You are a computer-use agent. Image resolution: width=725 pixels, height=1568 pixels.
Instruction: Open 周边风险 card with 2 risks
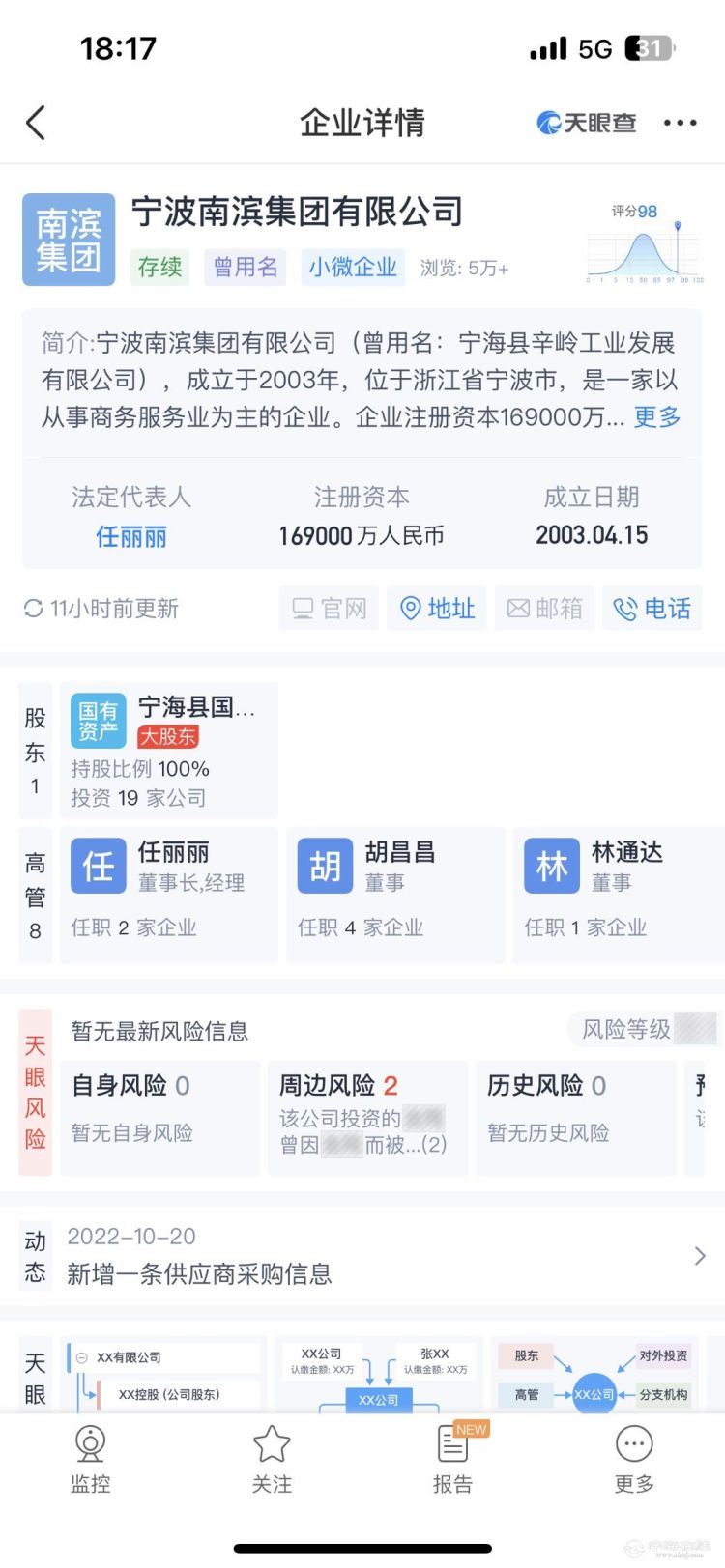tap(367, 1116)
